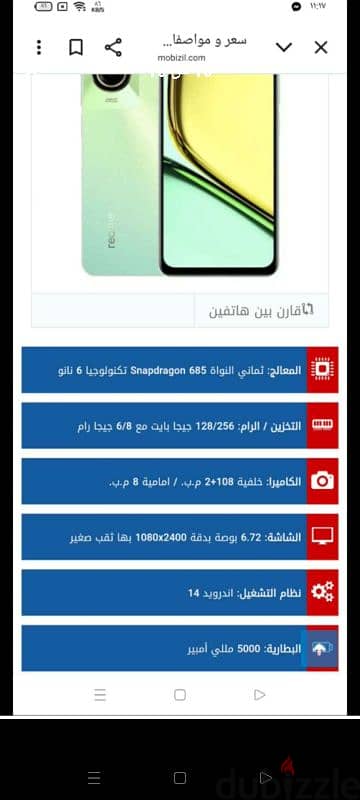
Task: Close the mobizil.com browser tab
Action: point(321,47)
